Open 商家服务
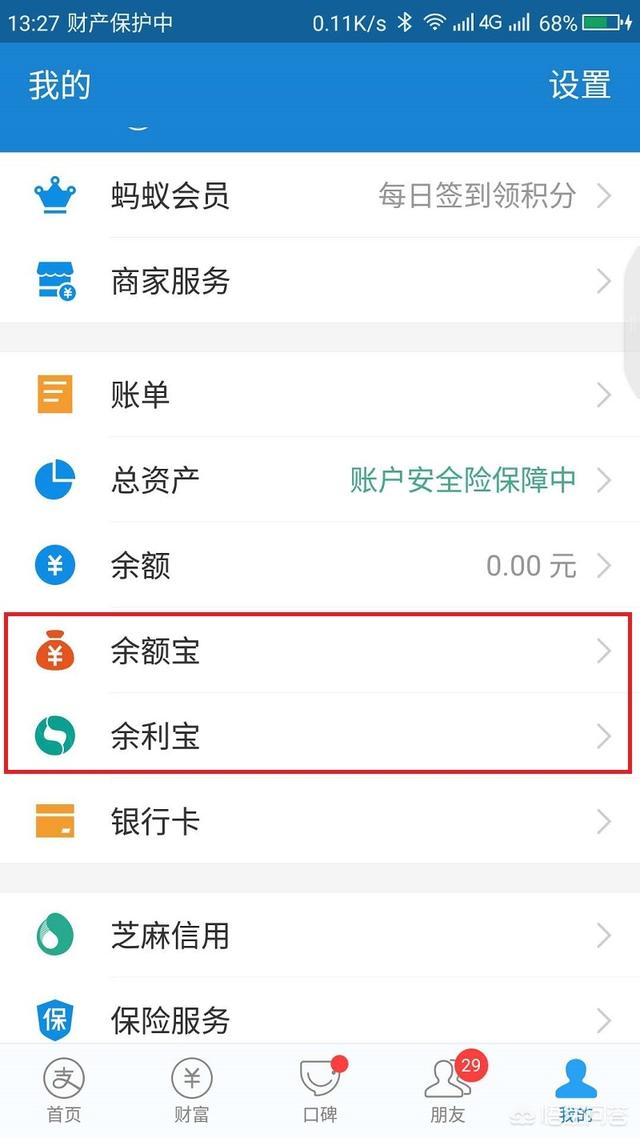The image size is (640, 1138). 320,280
